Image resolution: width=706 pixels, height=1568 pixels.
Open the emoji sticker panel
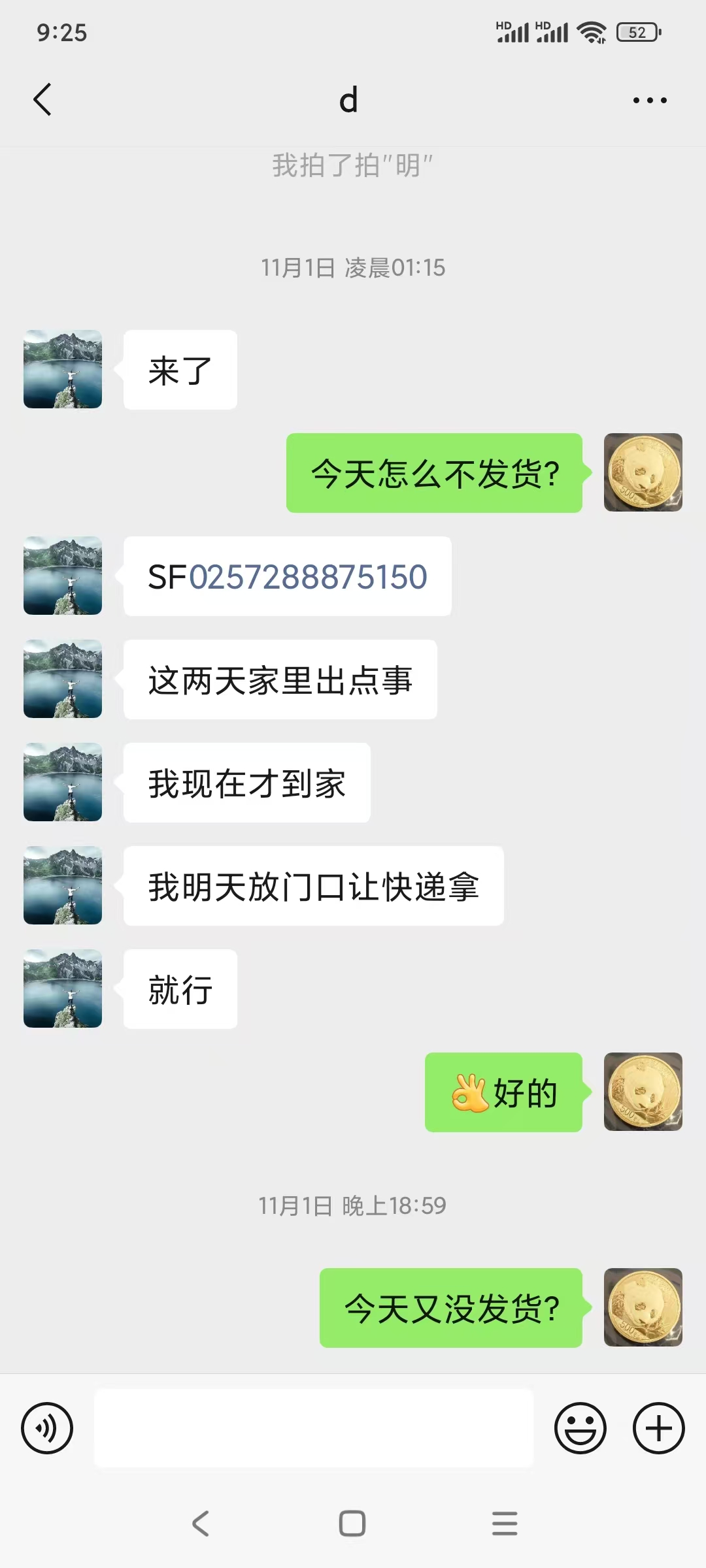pos(580,1428)
